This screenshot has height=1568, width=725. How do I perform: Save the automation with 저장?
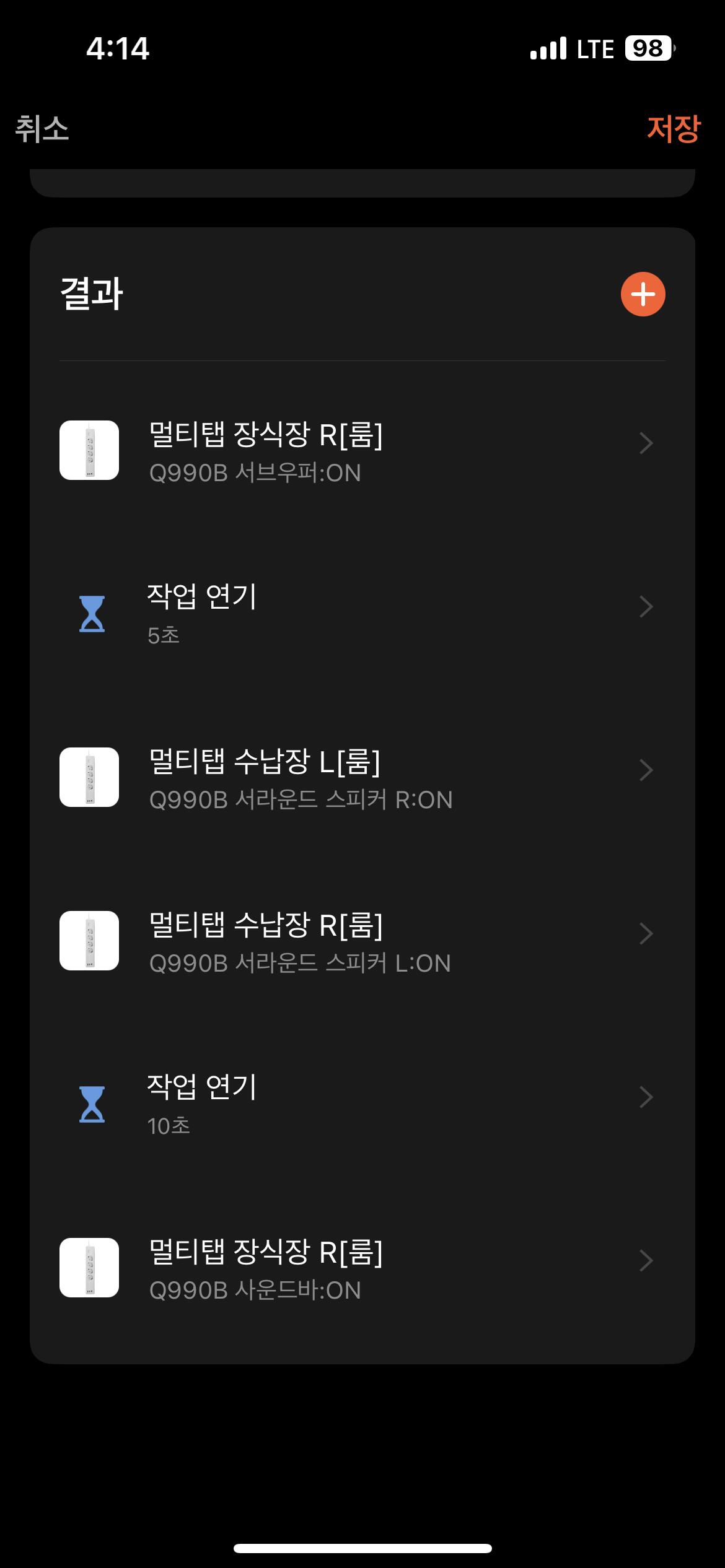(673, 129)
